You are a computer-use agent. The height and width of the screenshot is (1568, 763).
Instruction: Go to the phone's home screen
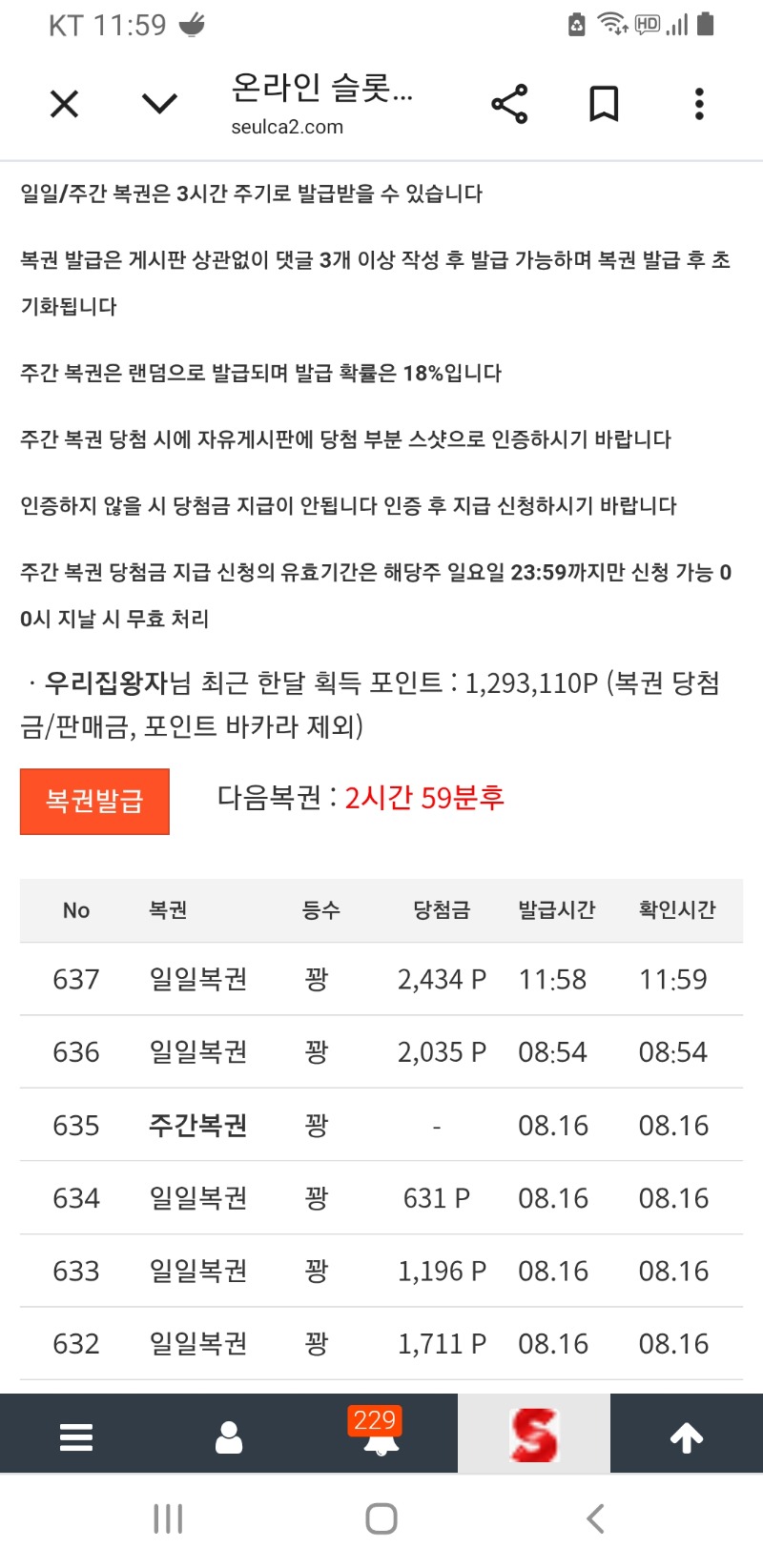[x=381, y=1518]
